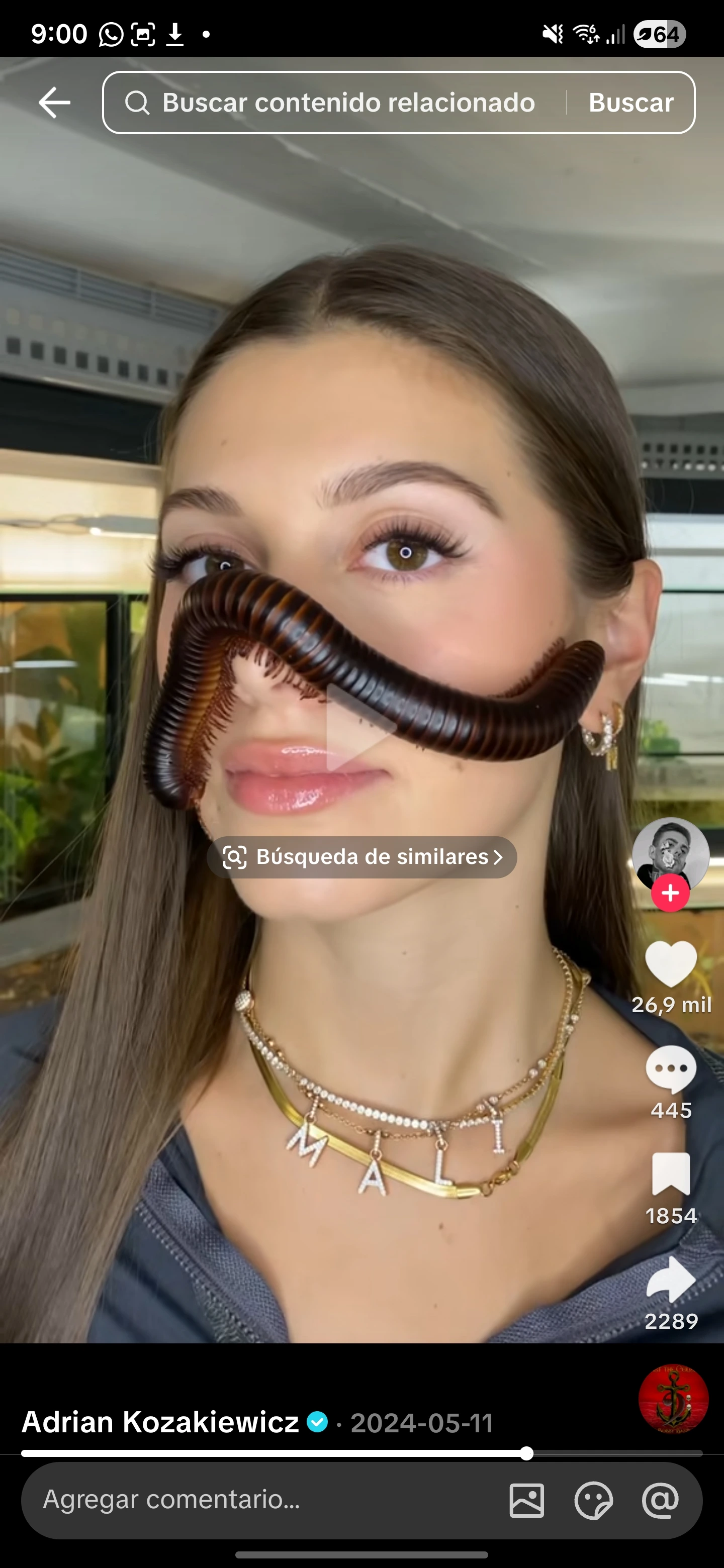The width and height of the screenshot is (724, 1568).
Task: Open the creator's profile picture
Action: click(x=670, y=853)
